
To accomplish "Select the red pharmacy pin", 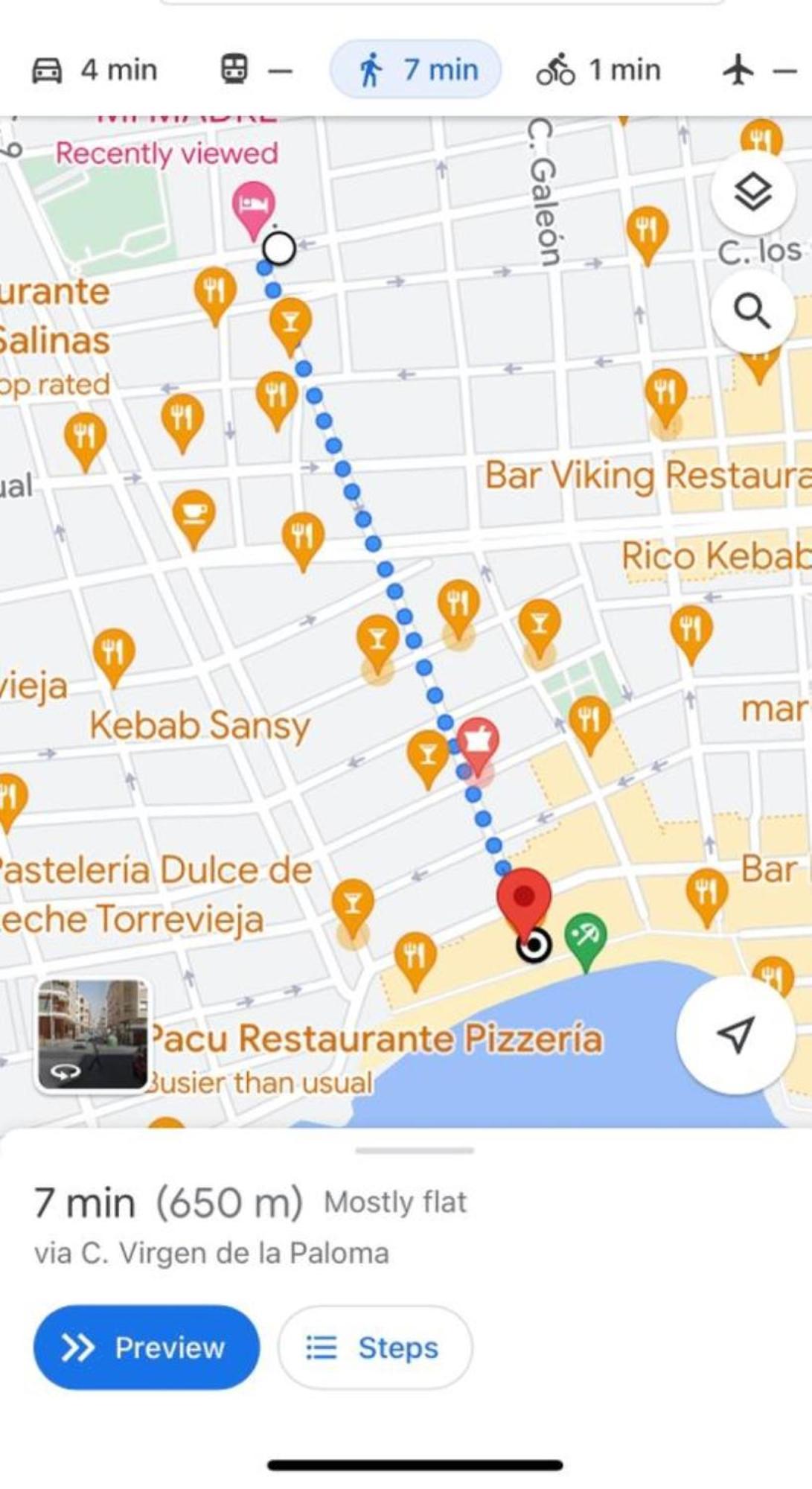I will pyautogui.click(x=477, y=740).
